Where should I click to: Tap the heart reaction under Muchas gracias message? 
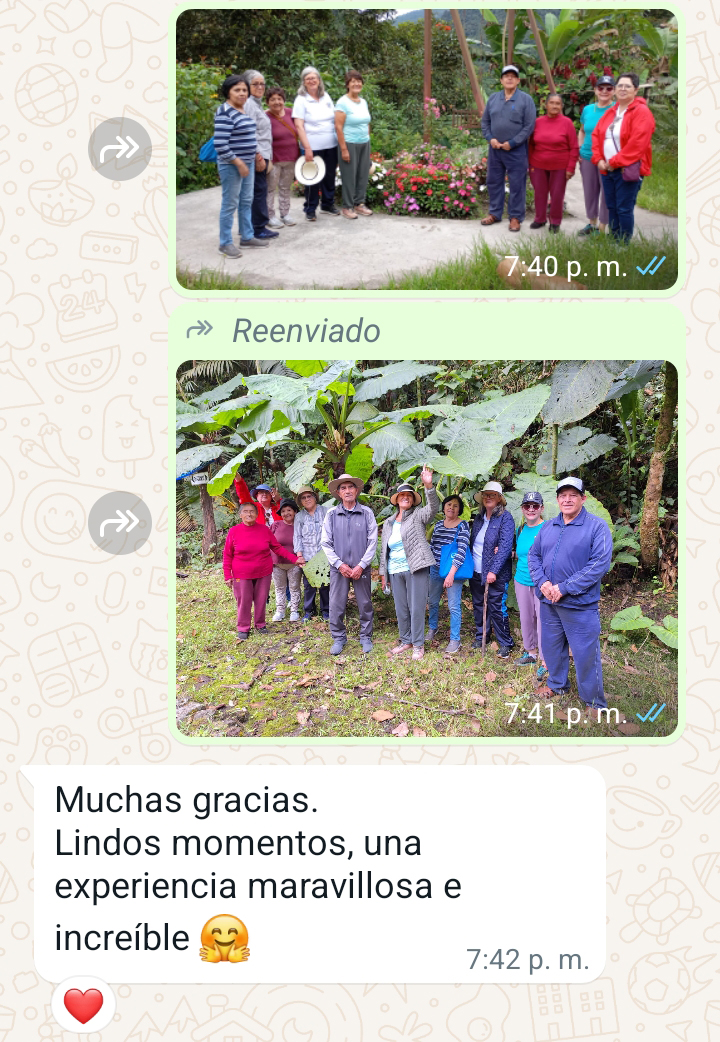tap(83, 1005)
